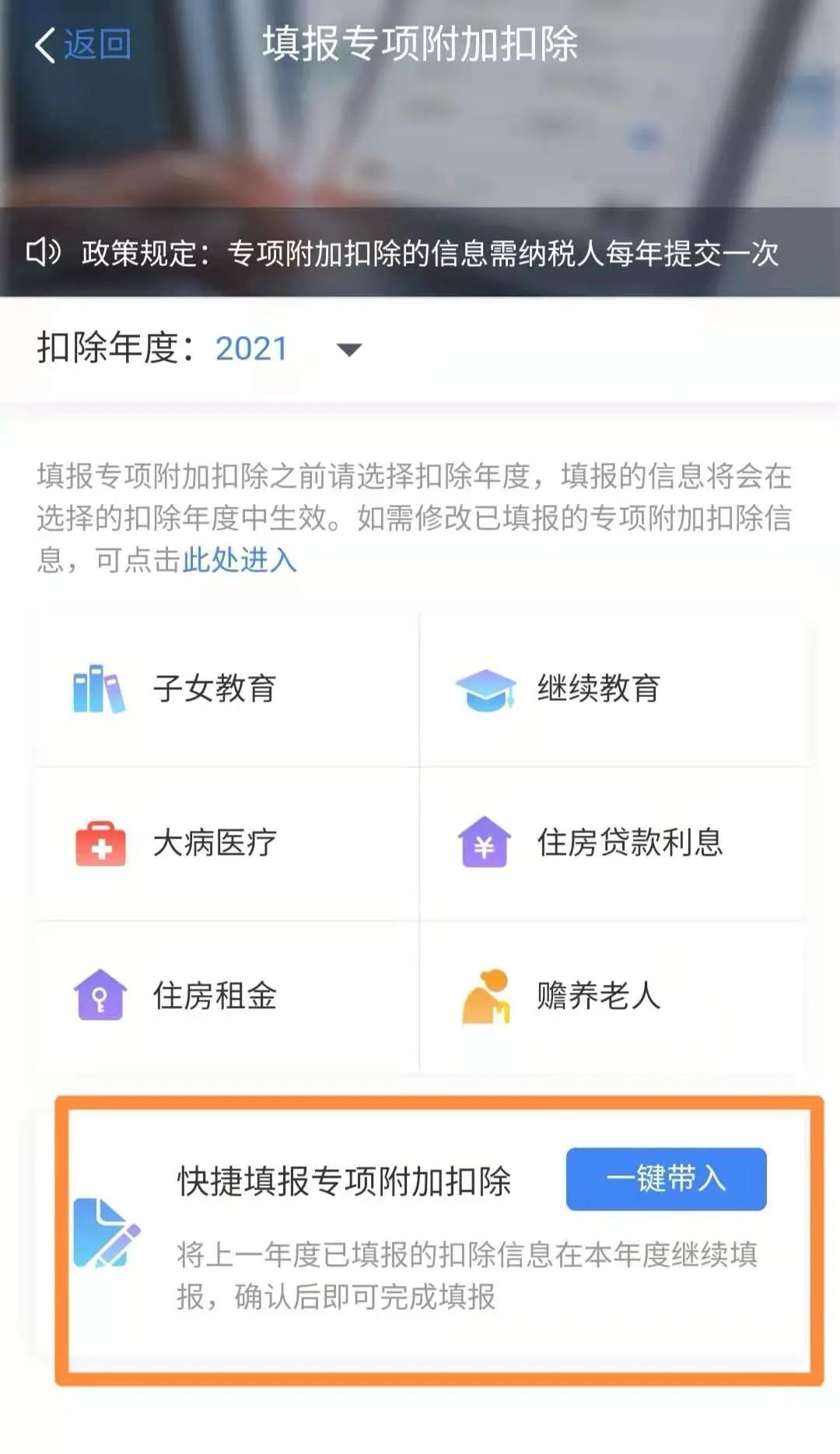840x1454 pixels.
Task: Select 住房贷款利息 deduction
Action: [x=614, y=843]
